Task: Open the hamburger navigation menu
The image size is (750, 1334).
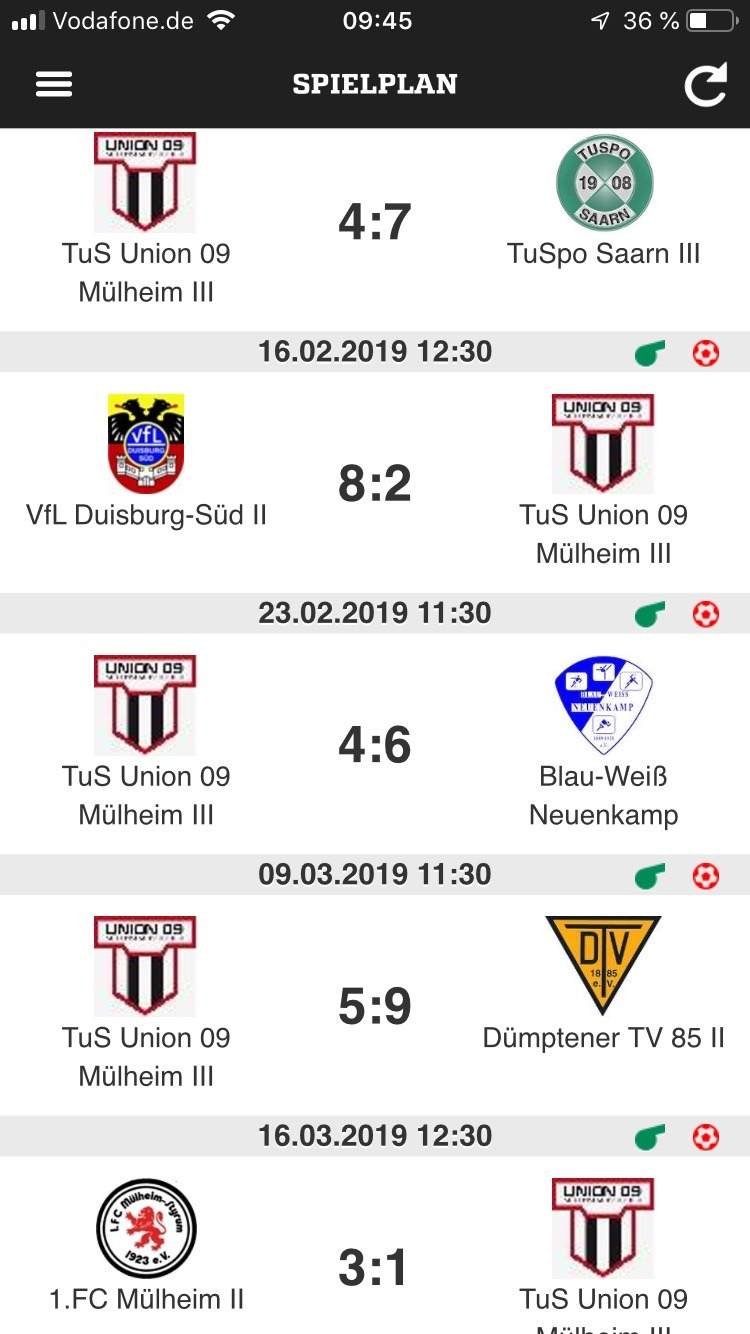Action: (x=54, y=84)
